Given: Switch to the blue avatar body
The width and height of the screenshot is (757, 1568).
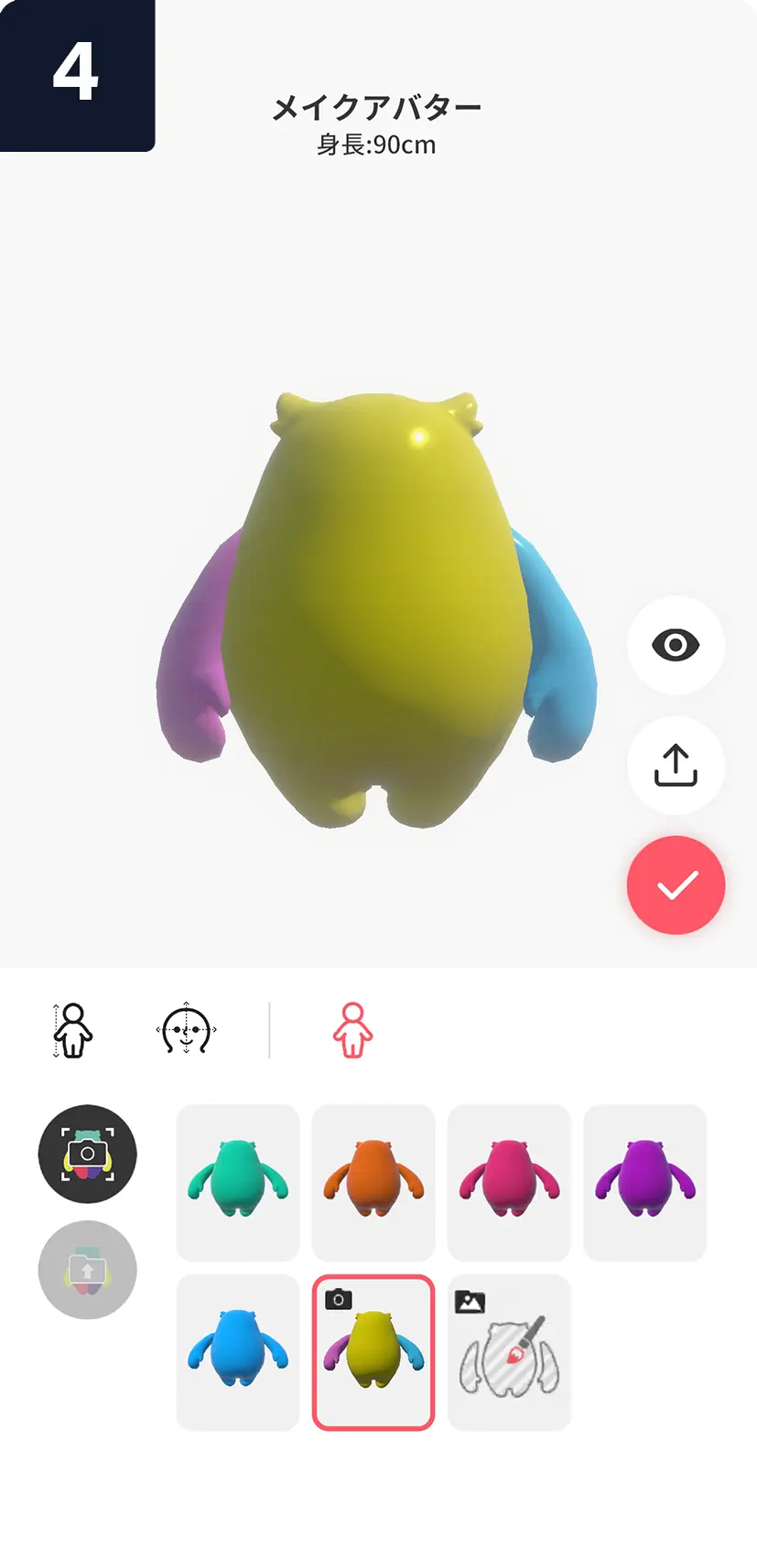Looking at the screenshot, I should click(x=238, y=1352).
